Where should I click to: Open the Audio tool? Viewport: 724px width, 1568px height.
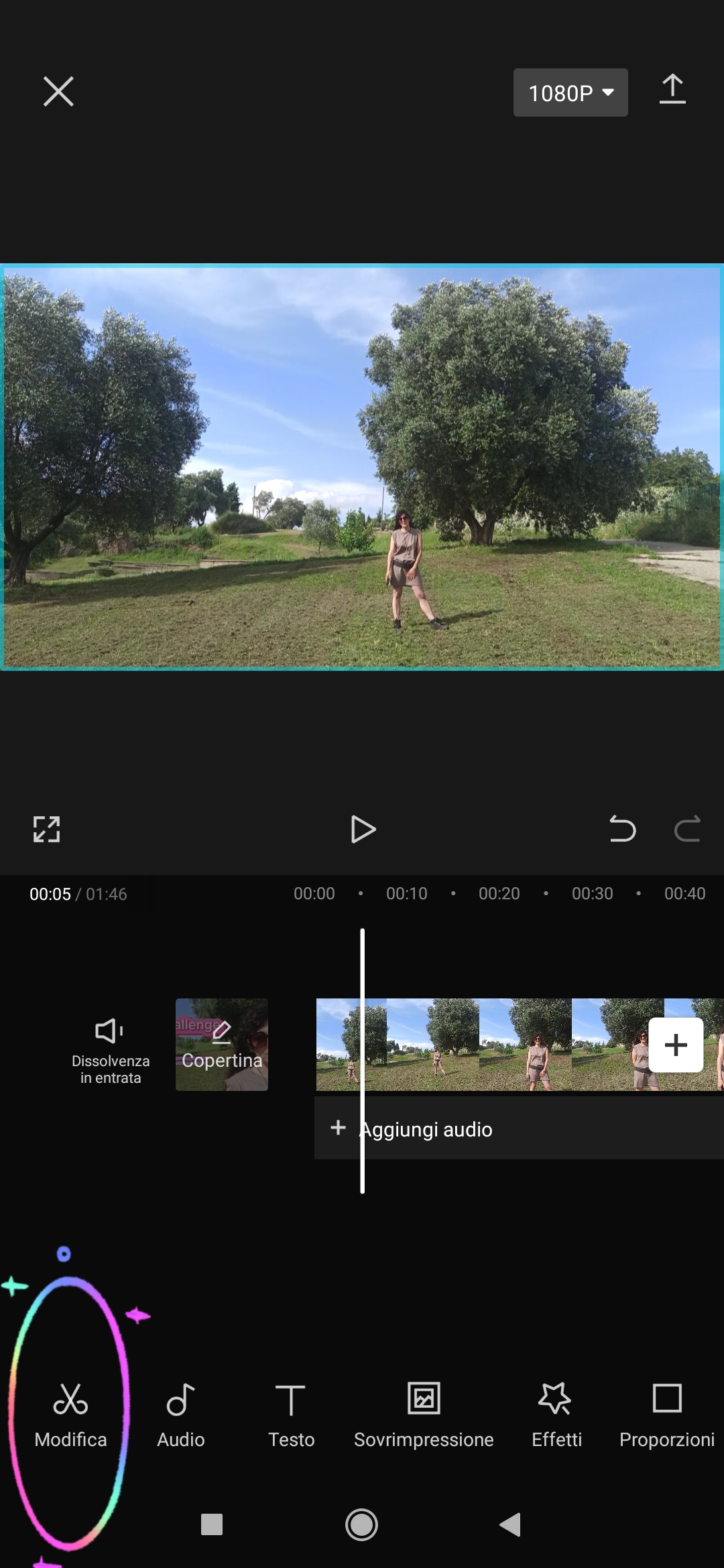(181, 1415)
